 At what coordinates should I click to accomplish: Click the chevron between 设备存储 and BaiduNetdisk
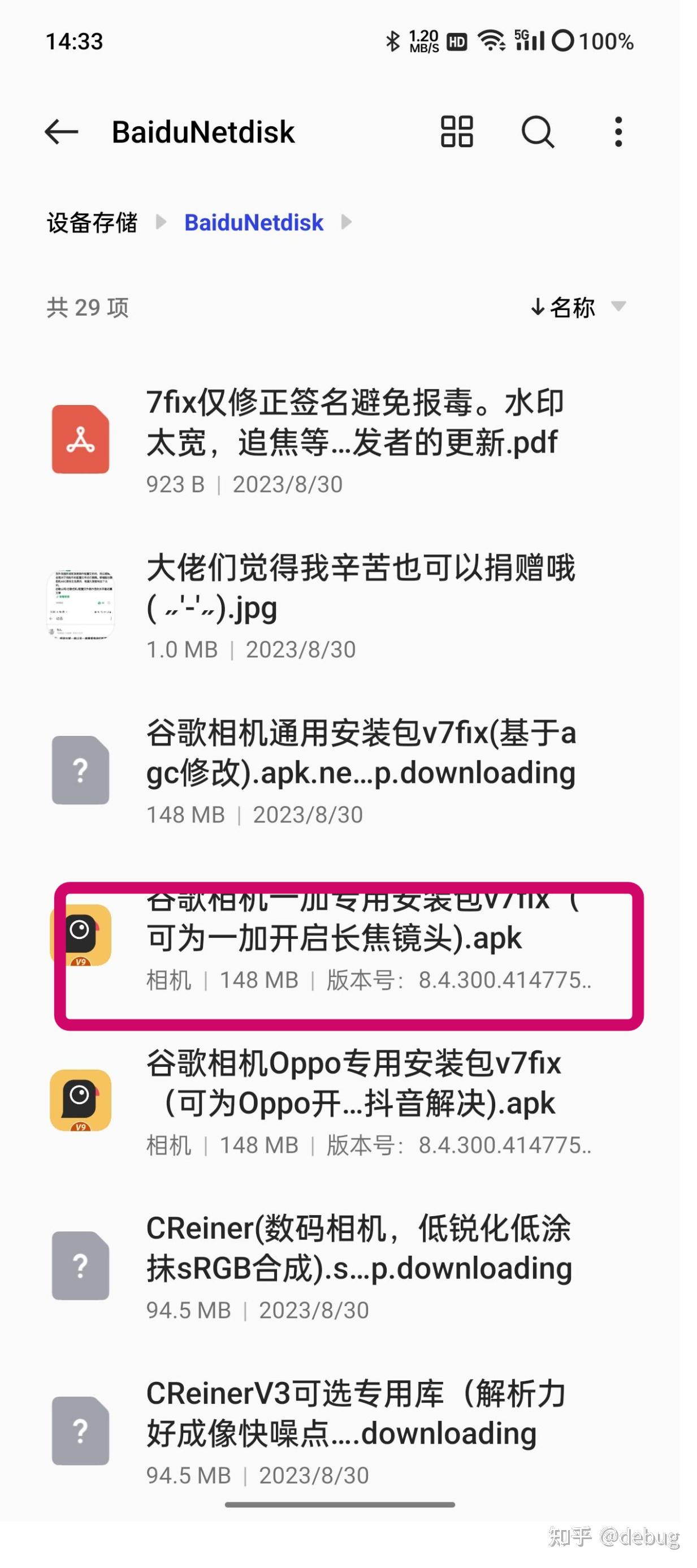161,223
